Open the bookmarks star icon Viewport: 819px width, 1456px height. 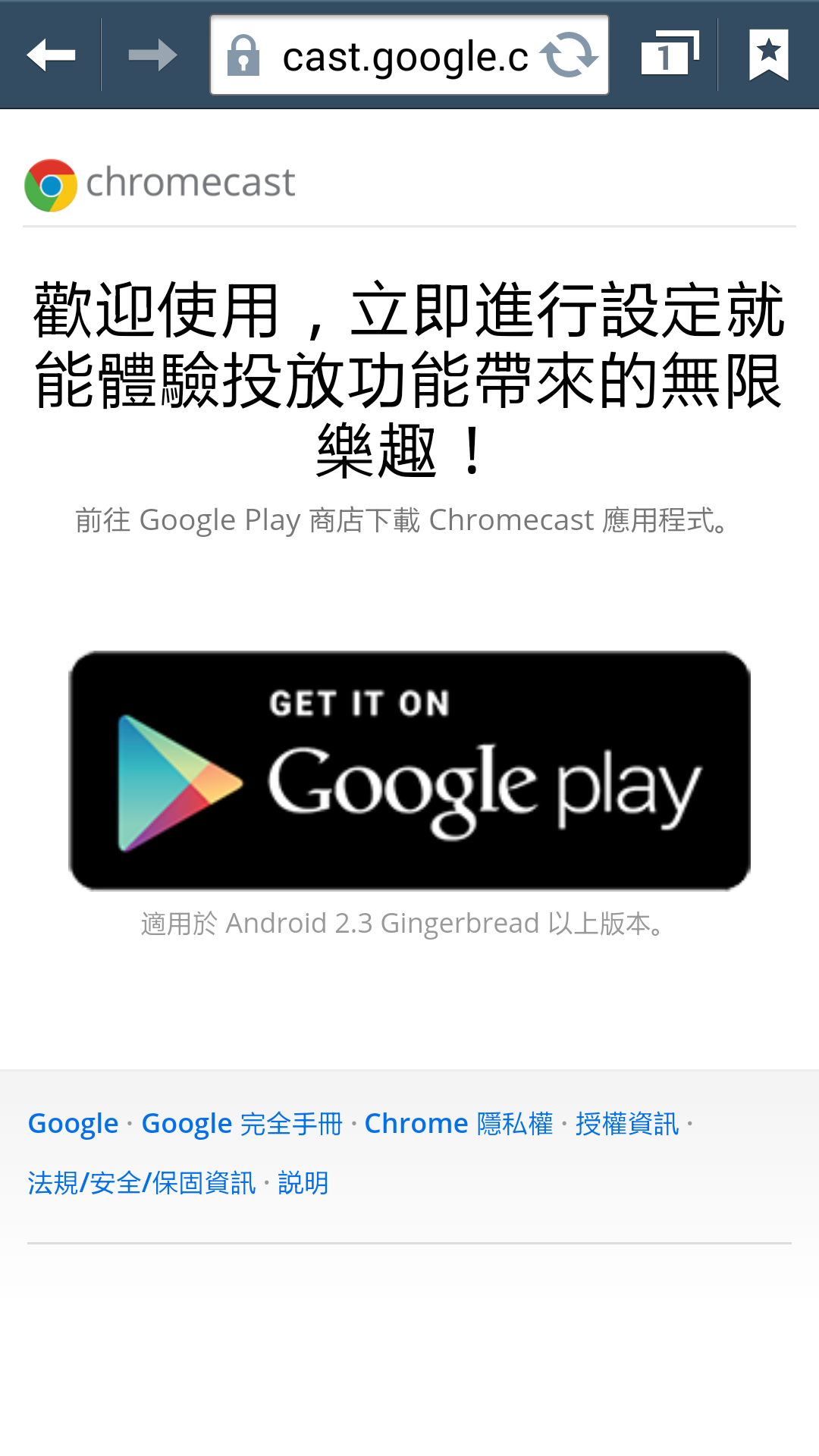768,55
